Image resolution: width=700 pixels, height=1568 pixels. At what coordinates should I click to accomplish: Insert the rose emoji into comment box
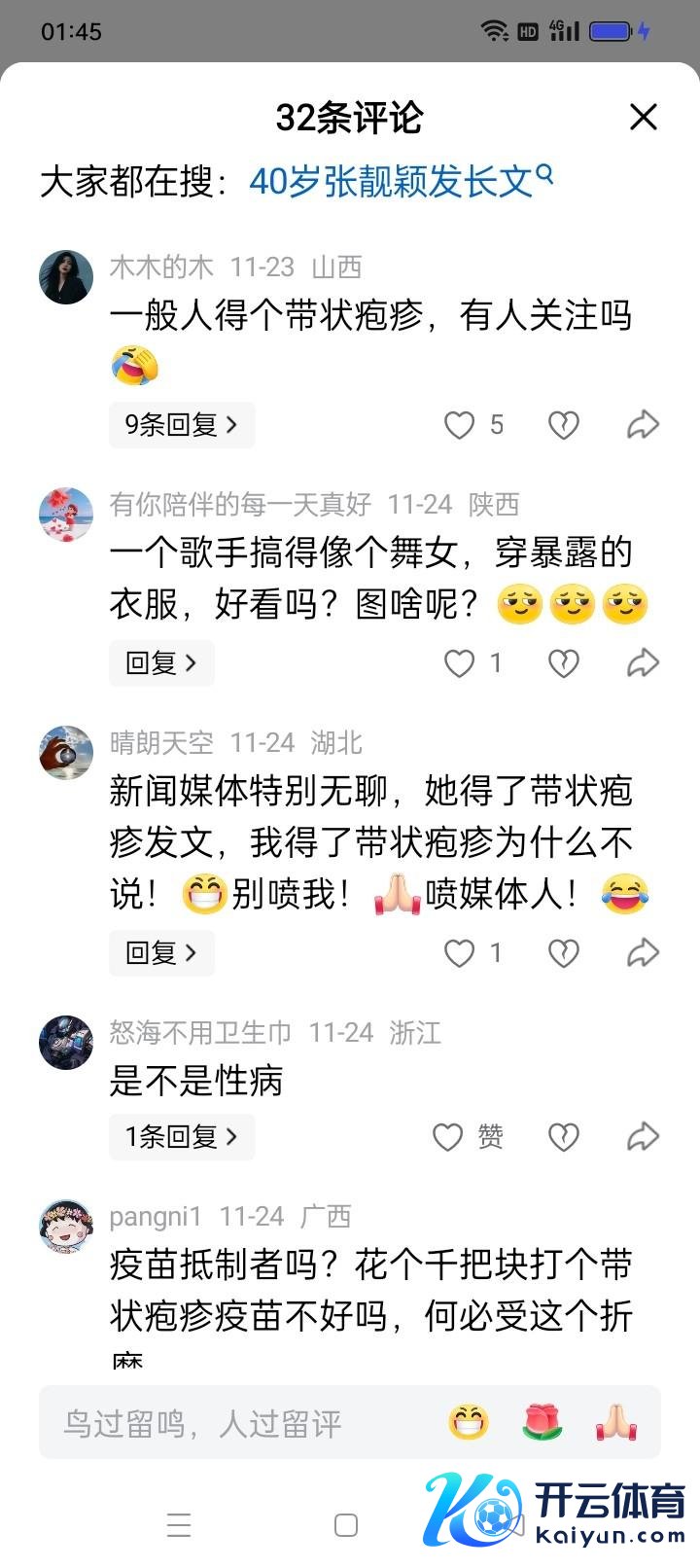(x=542, y=1423)
